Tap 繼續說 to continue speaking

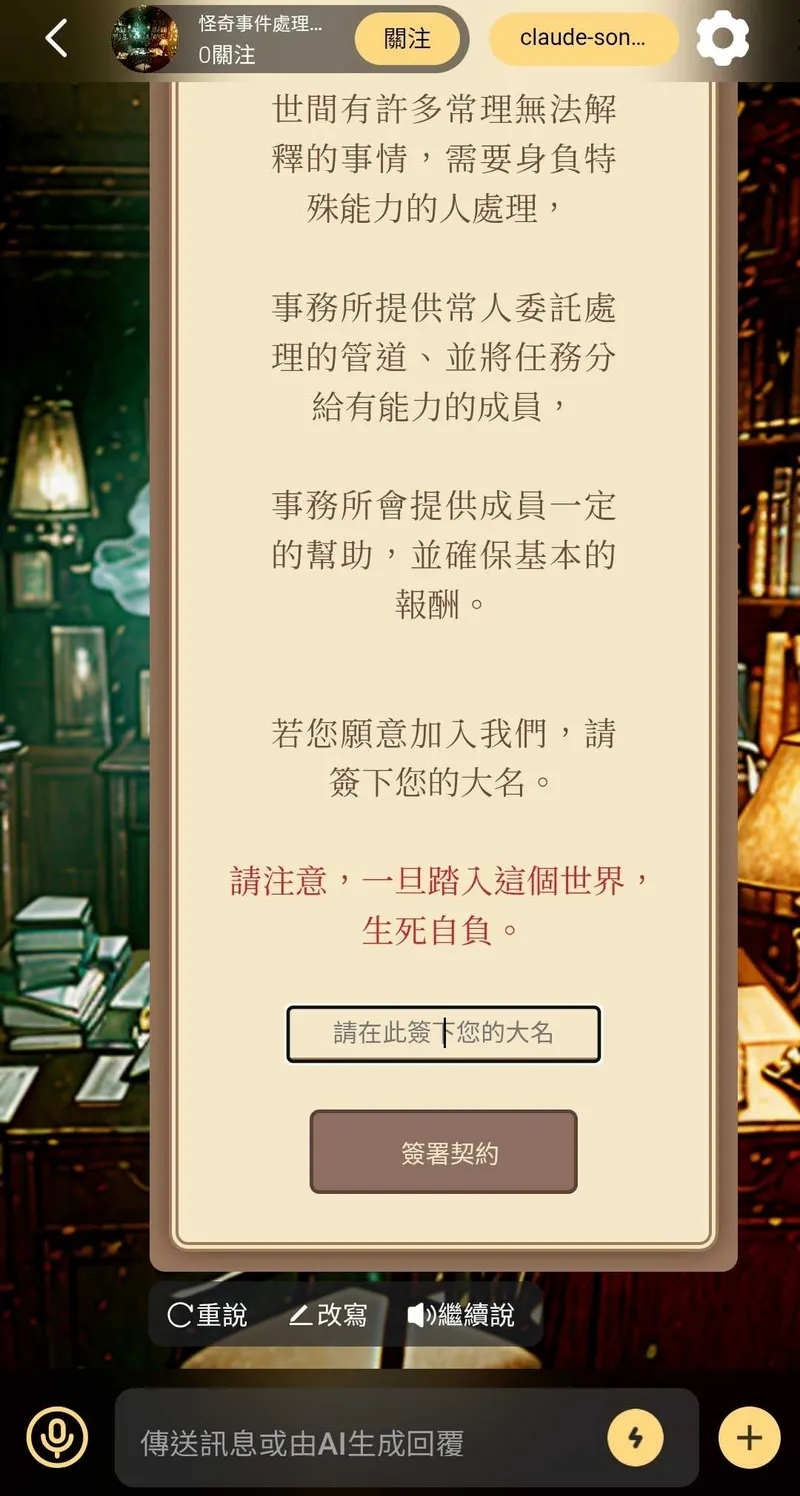pyautogui.click(x=462, y=1315)
